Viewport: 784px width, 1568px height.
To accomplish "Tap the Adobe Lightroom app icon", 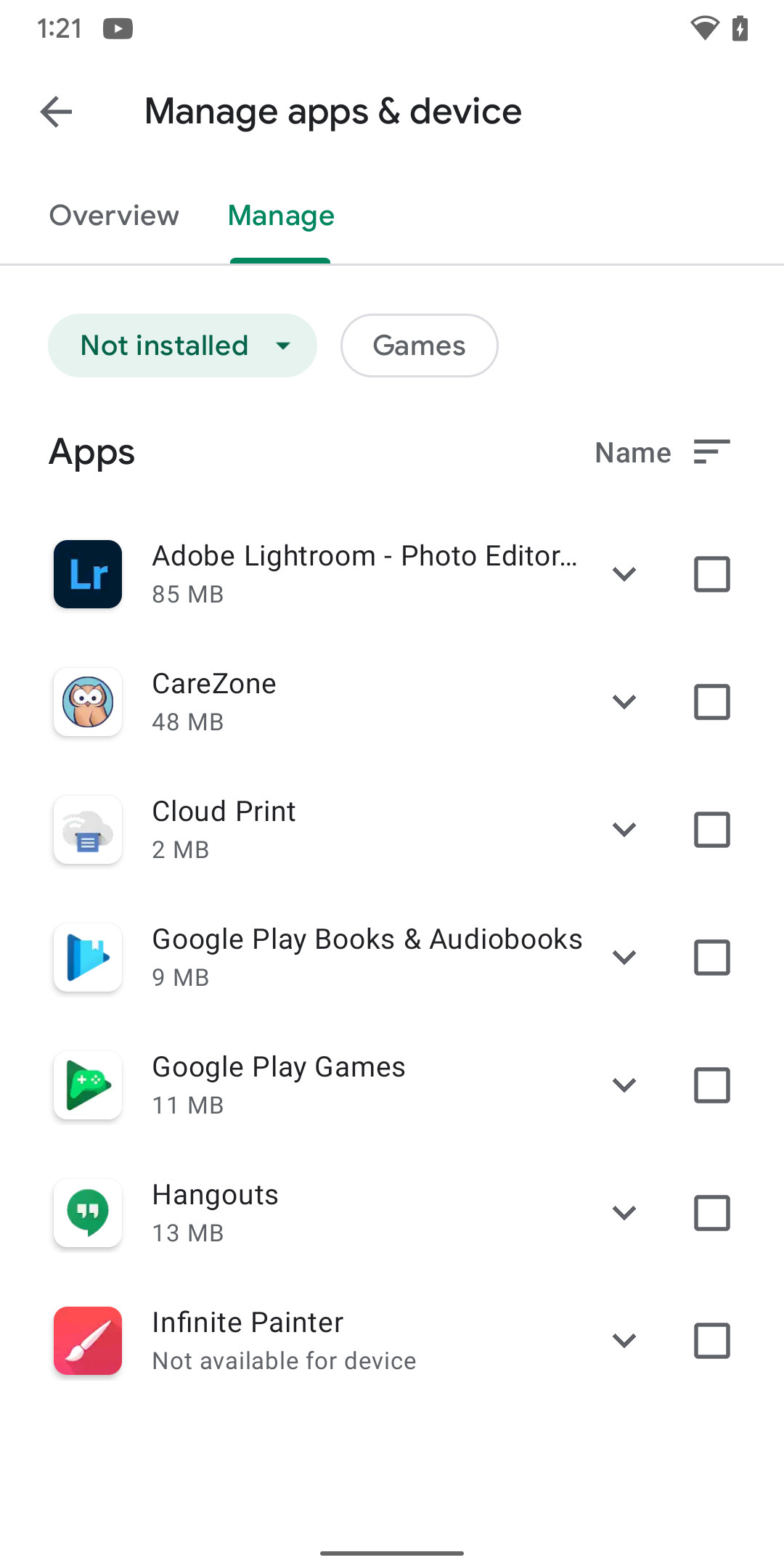I will point(87,573).
